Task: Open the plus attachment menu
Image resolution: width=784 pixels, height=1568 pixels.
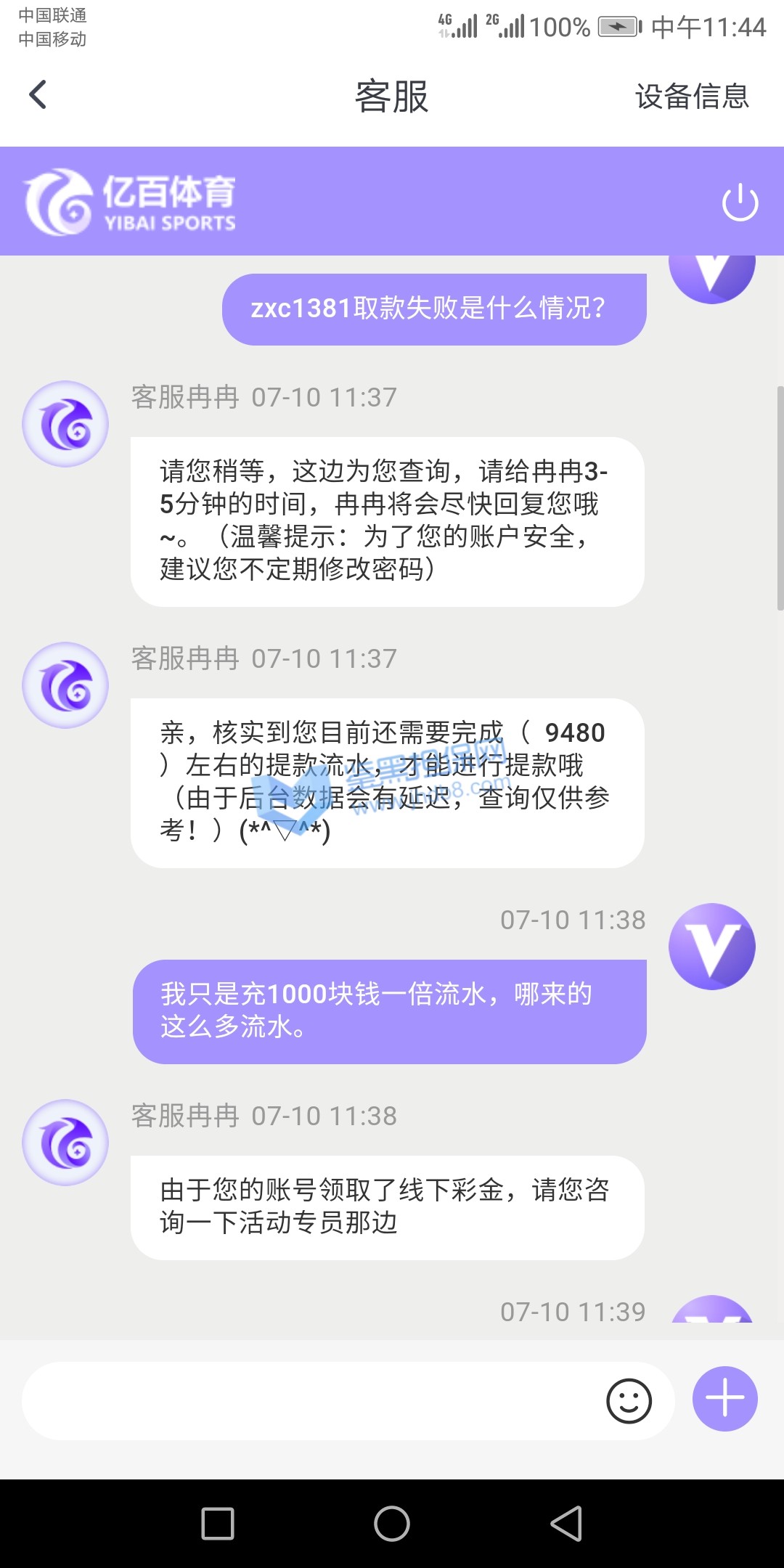Action: pyautogui.click(x=724, y=1399)
